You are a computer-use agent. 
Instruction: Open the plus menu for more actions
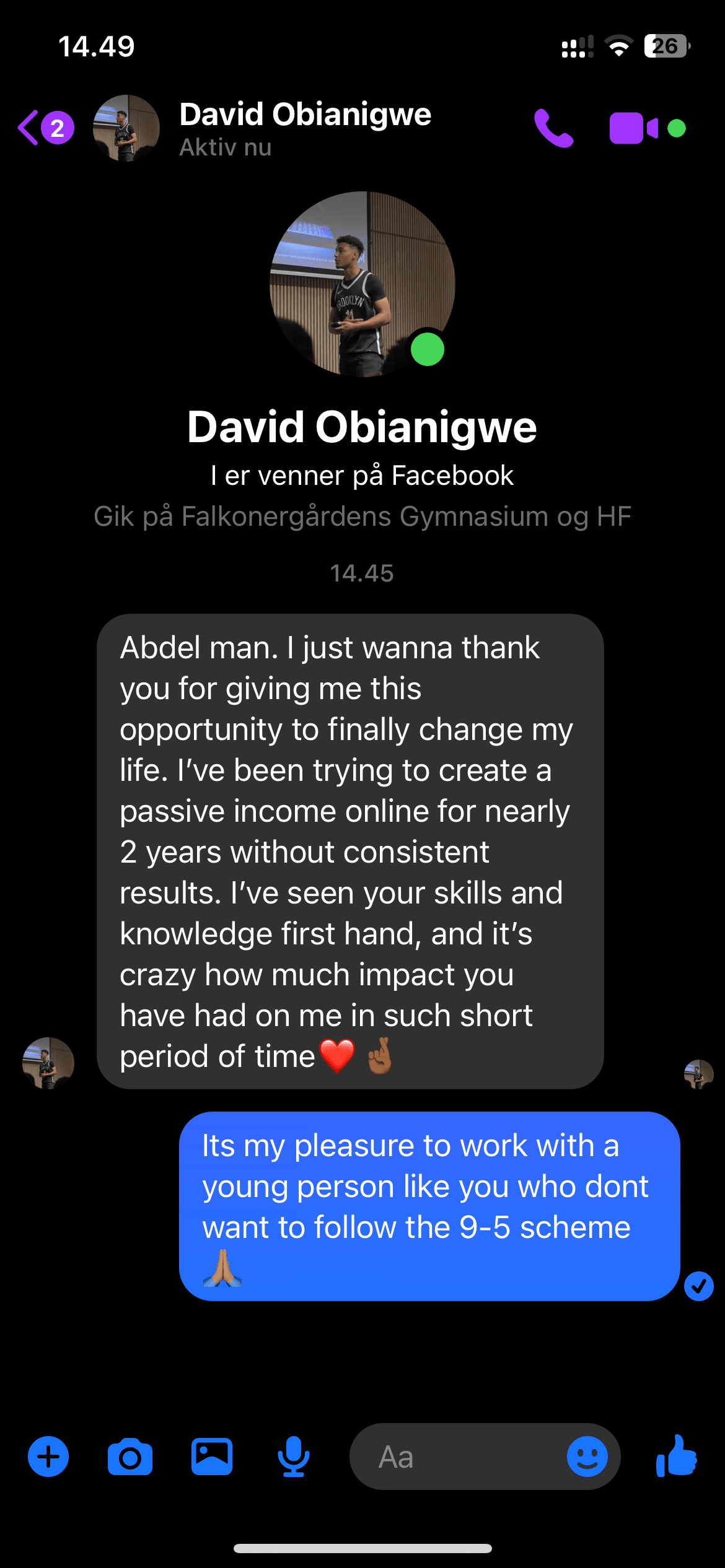click(48, 1457)
